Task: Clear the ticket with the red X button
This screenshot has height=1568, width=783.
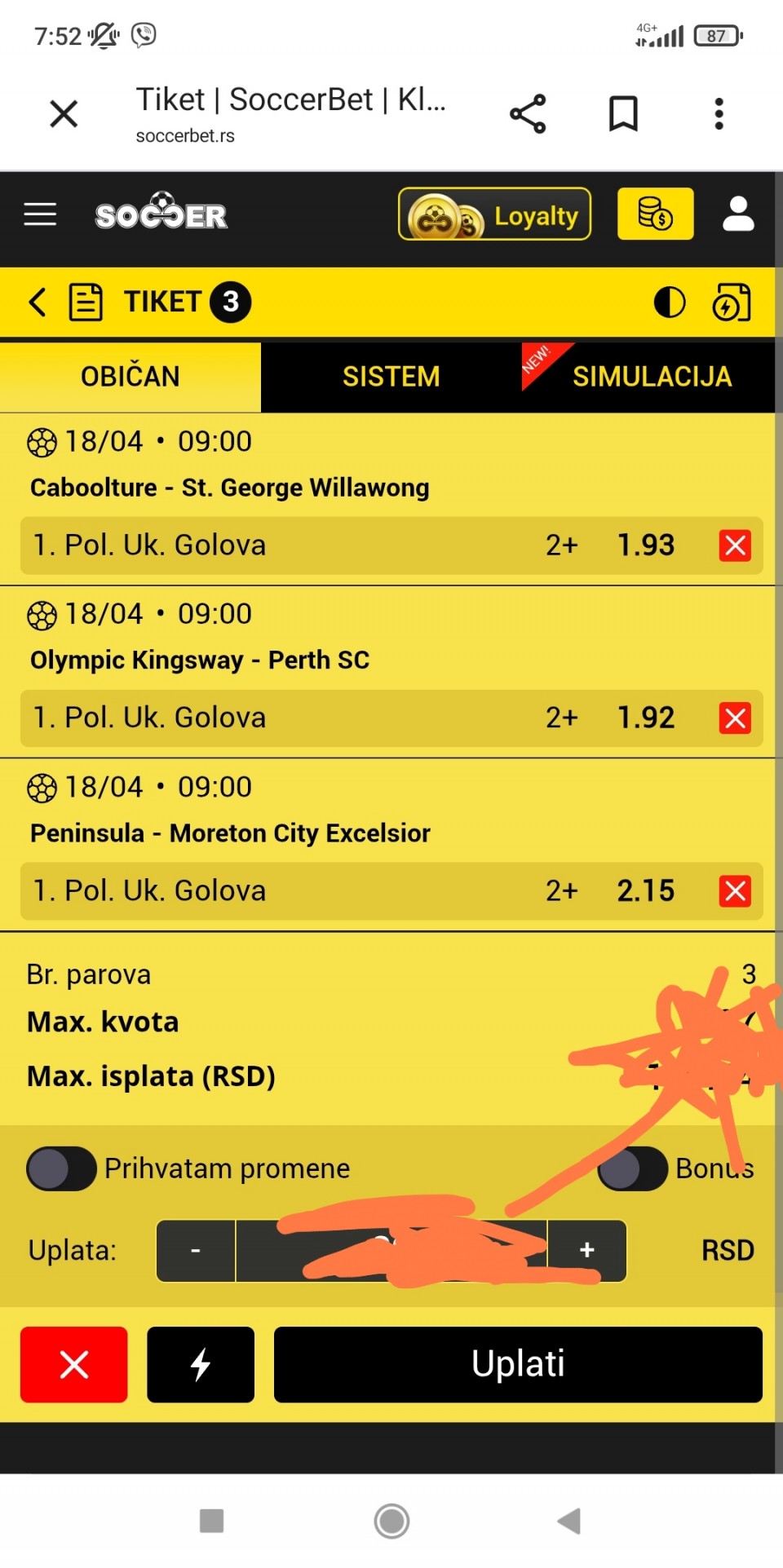Action: tap(74, 1364)
